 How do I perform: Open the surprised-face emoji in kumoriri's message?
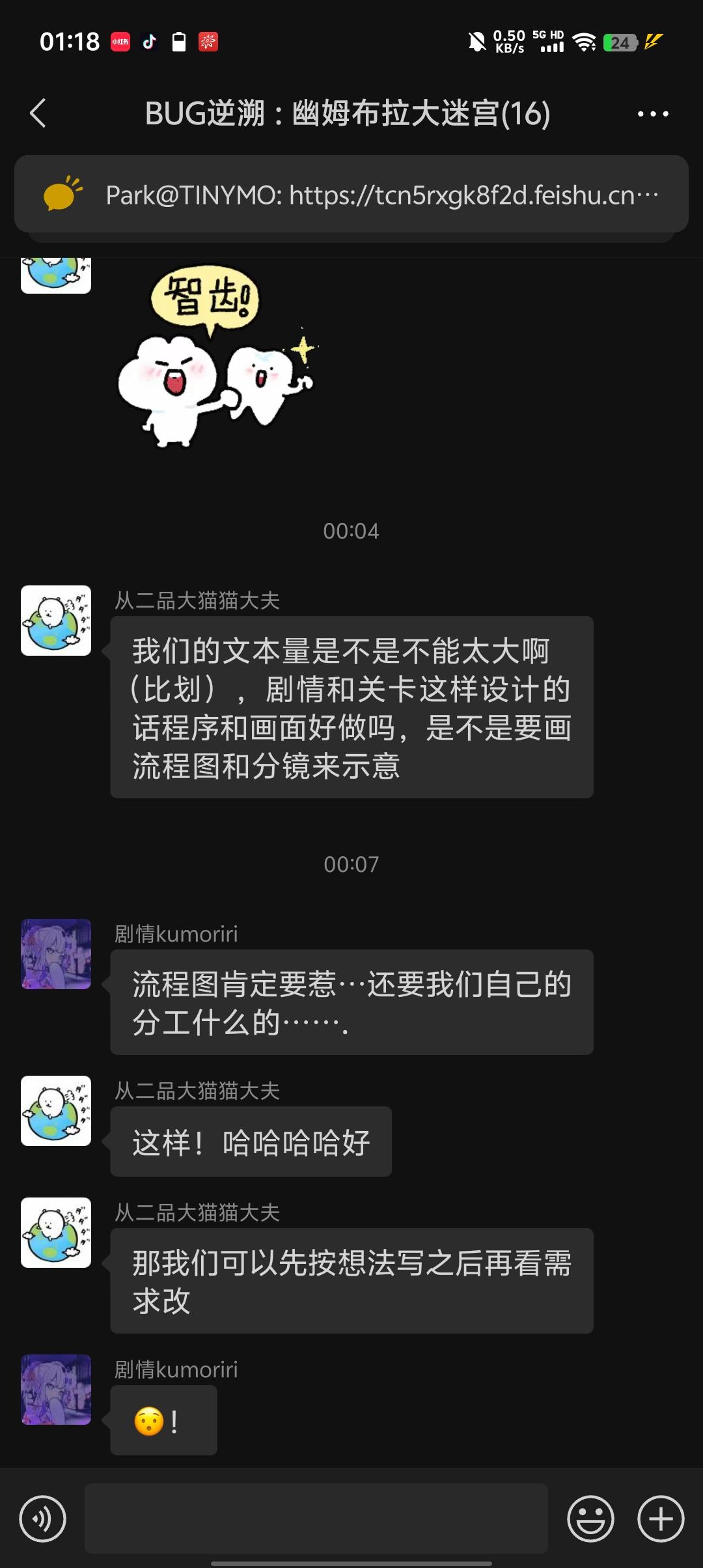pos(149,1420)
